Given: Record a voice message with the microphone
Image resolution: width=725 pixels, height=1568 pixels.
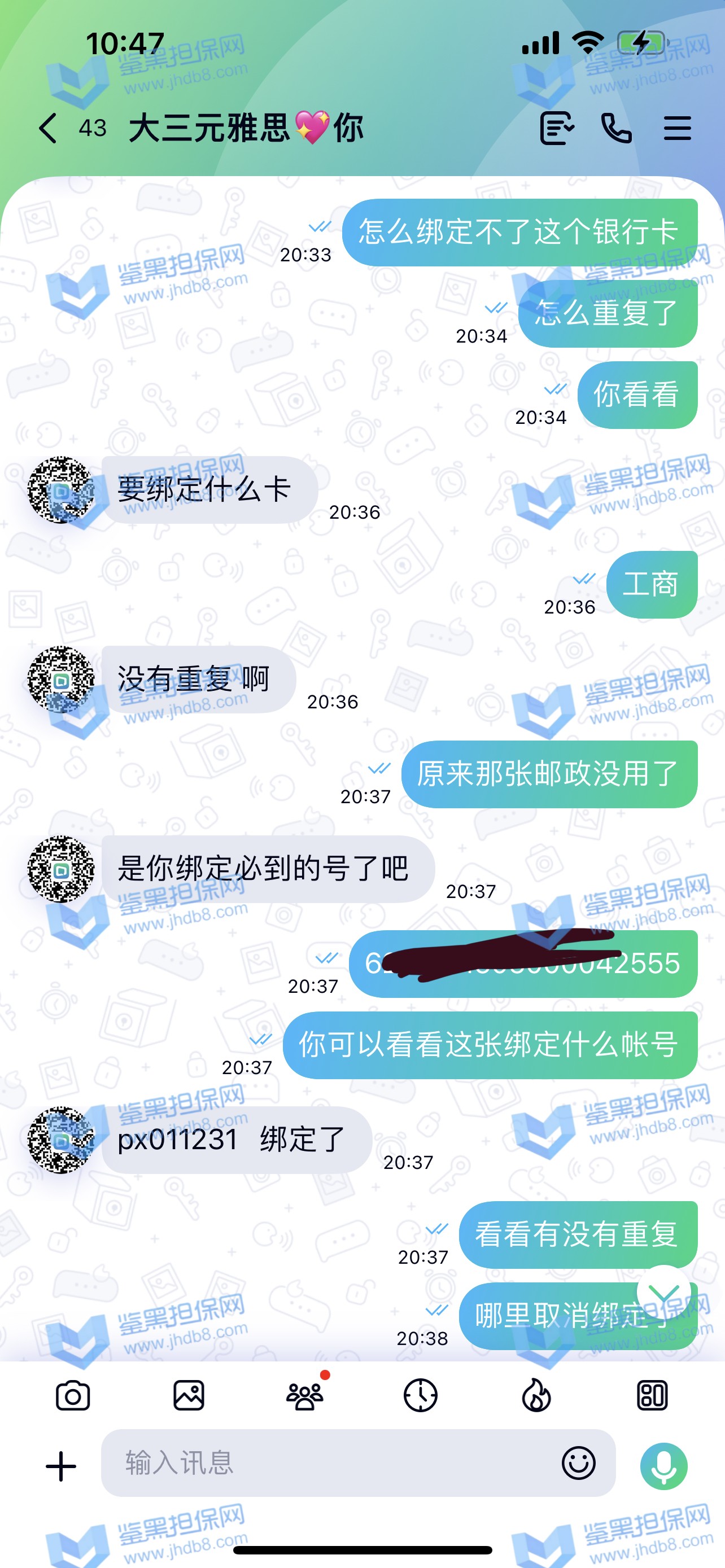Looking at the screenshot, I should pyautogui.click(x=663, y=1466).
